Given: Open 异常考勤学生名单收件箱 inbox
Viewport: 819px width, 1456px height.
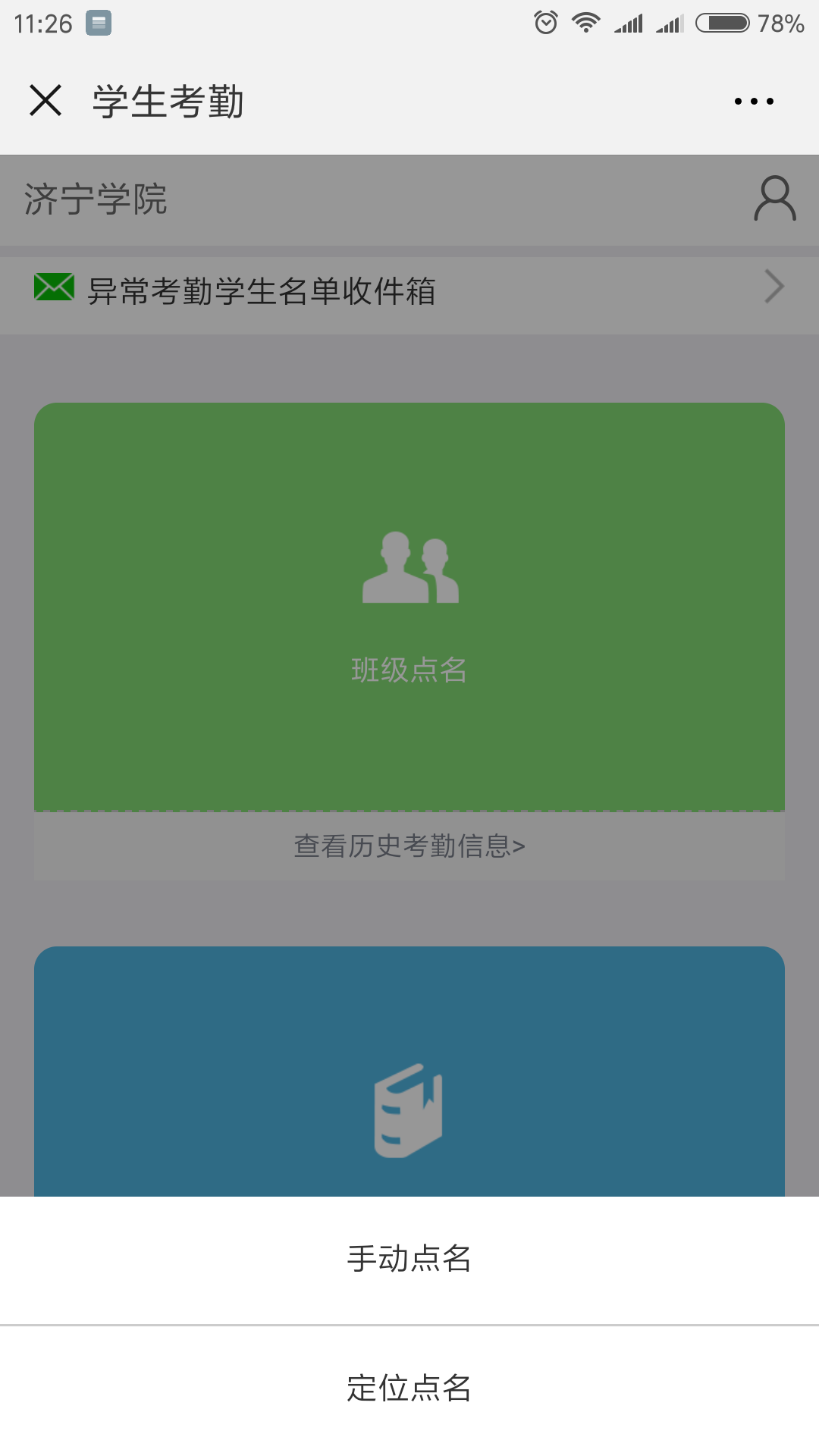Looking at the screenshot, I should (409, 290).
